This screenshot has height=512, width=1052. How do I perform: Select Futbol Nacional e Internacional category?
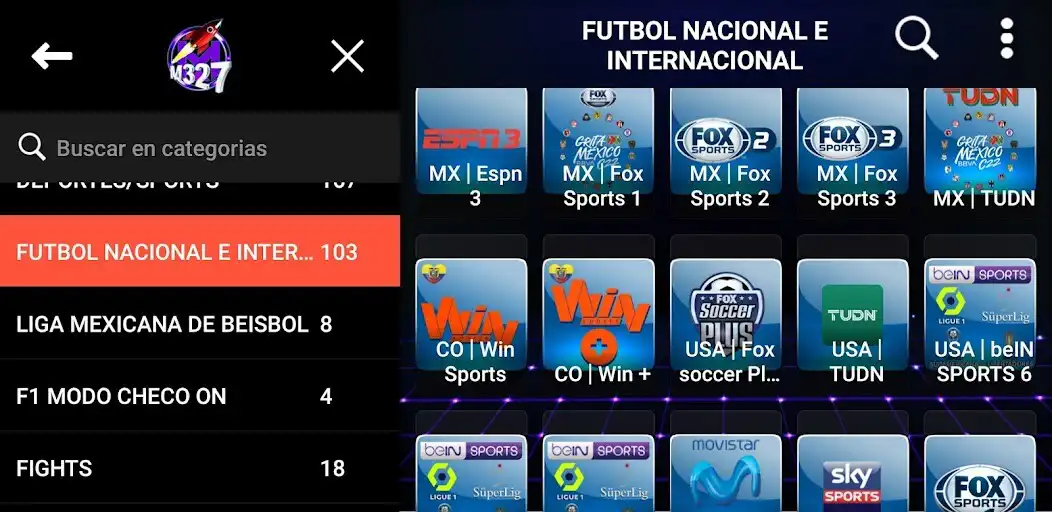point(200,252)
